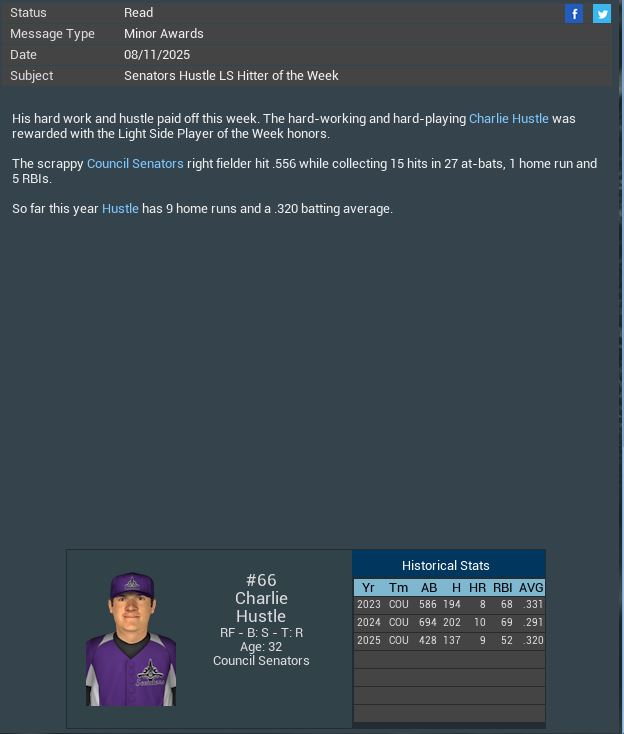Open Charlie Hustle's player card photo

pos(131,639)
